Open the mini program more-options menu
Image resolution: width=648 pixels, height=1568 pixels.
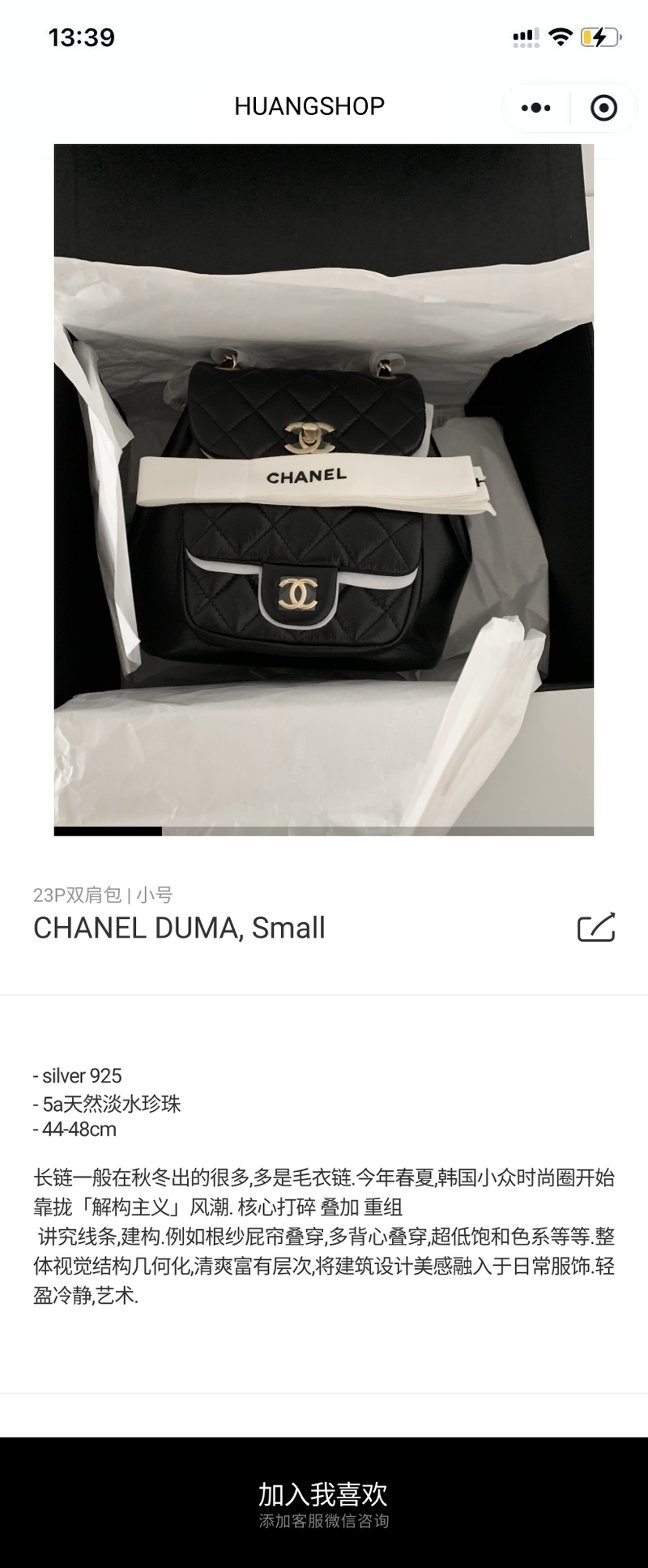[x=535, y=108]
